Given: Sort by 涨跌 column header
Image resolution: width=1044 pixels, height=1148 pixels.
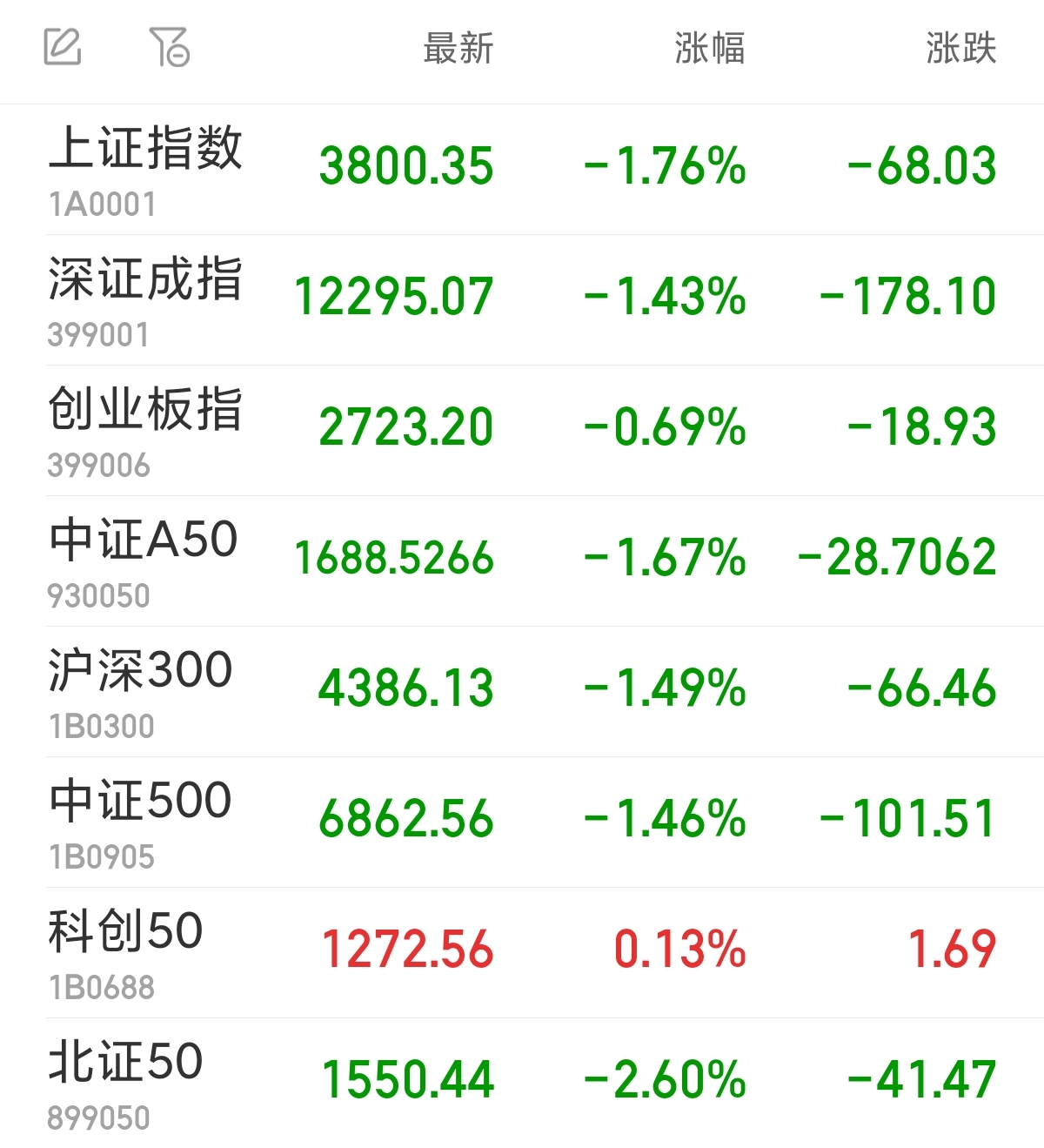Looking at the screenshot, I should [961, 48].
